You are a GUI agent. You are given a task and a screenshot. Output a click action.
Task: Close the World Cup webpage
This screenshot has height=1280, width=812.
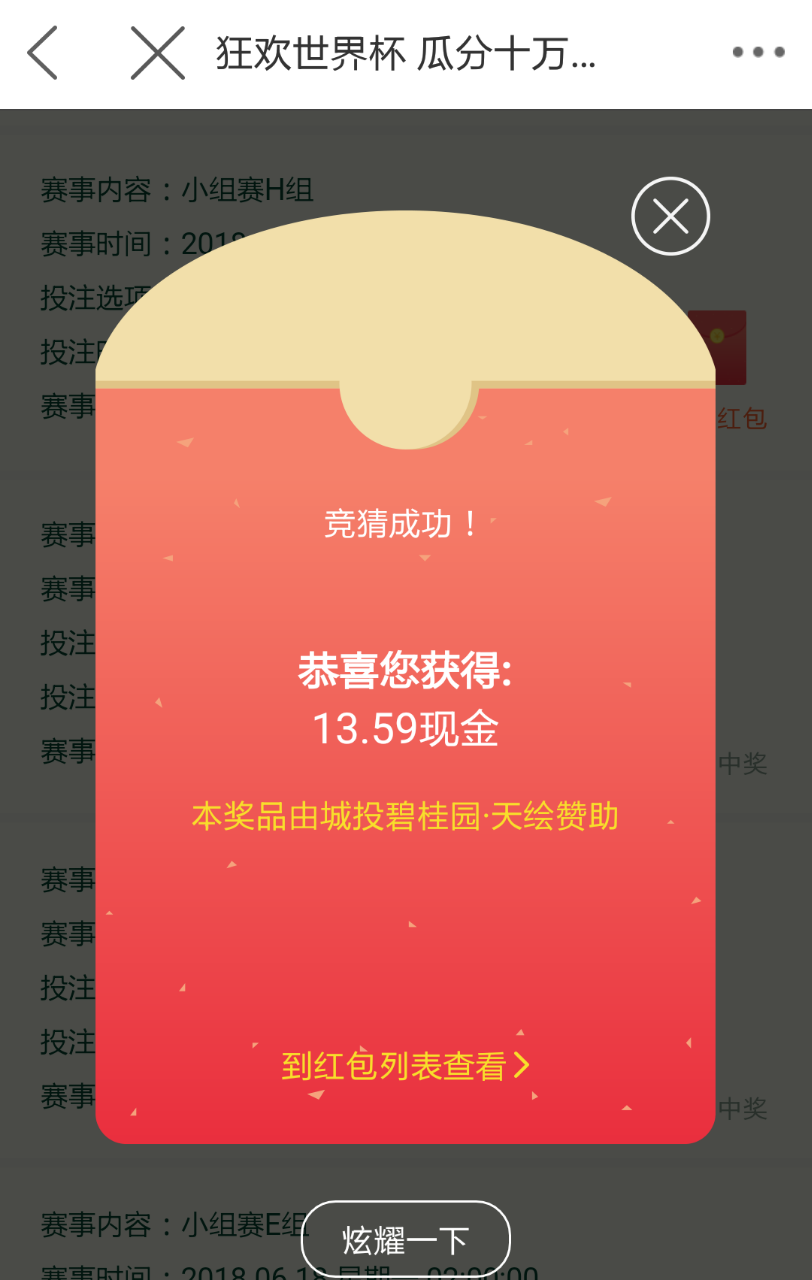click(158, 53)
